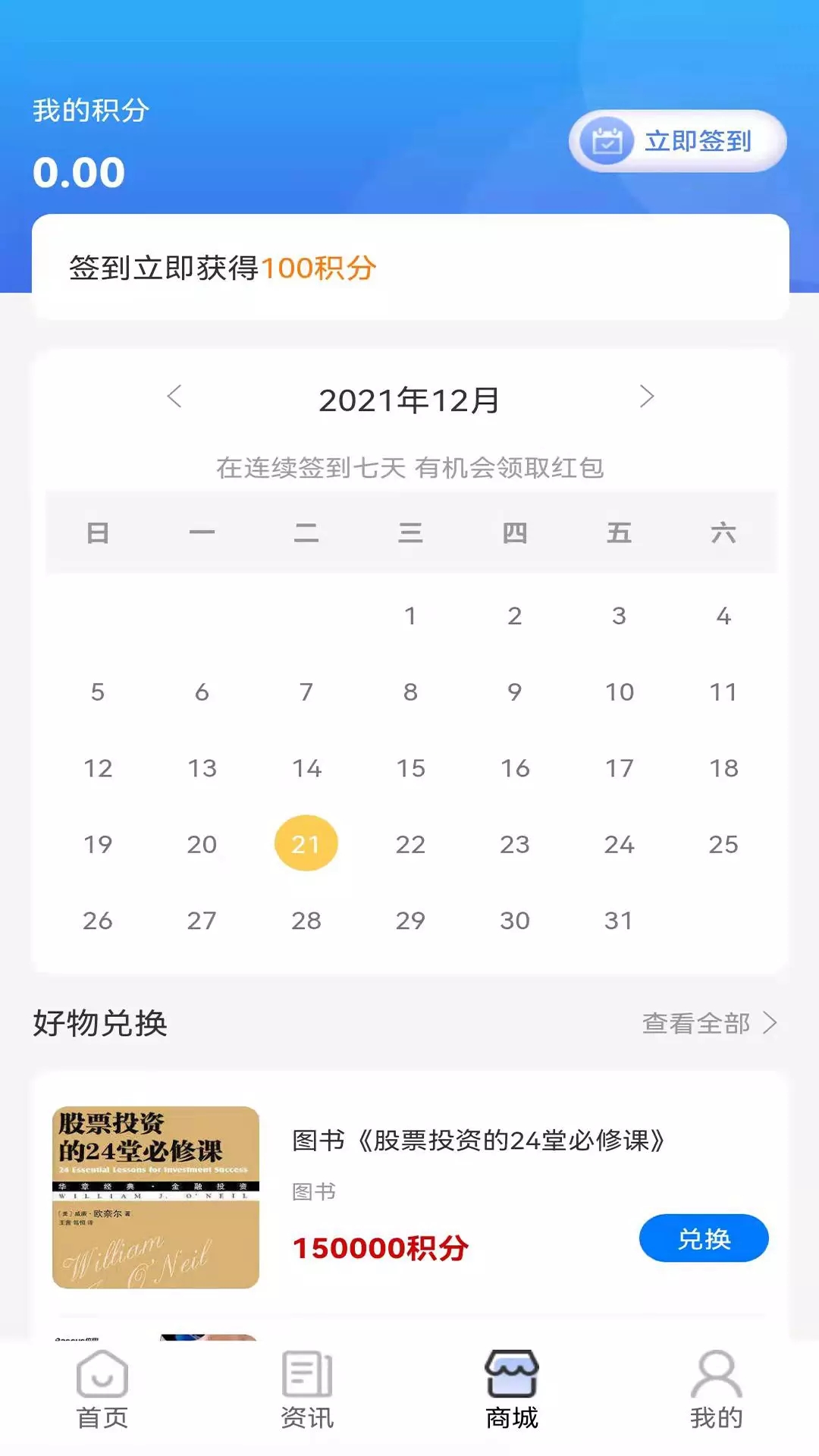The width and height of the screenshot is (819, 1456).
Task: Switch to the 首页 tab
Action: tap(102, 1390)
